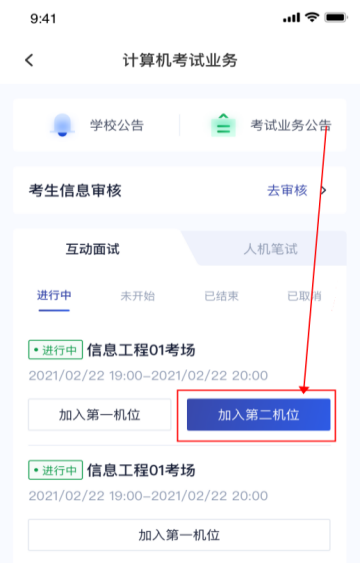Screen dimensions: 360x563
Task: Select the 进行中 filter tab
Action: pos(54,296)
